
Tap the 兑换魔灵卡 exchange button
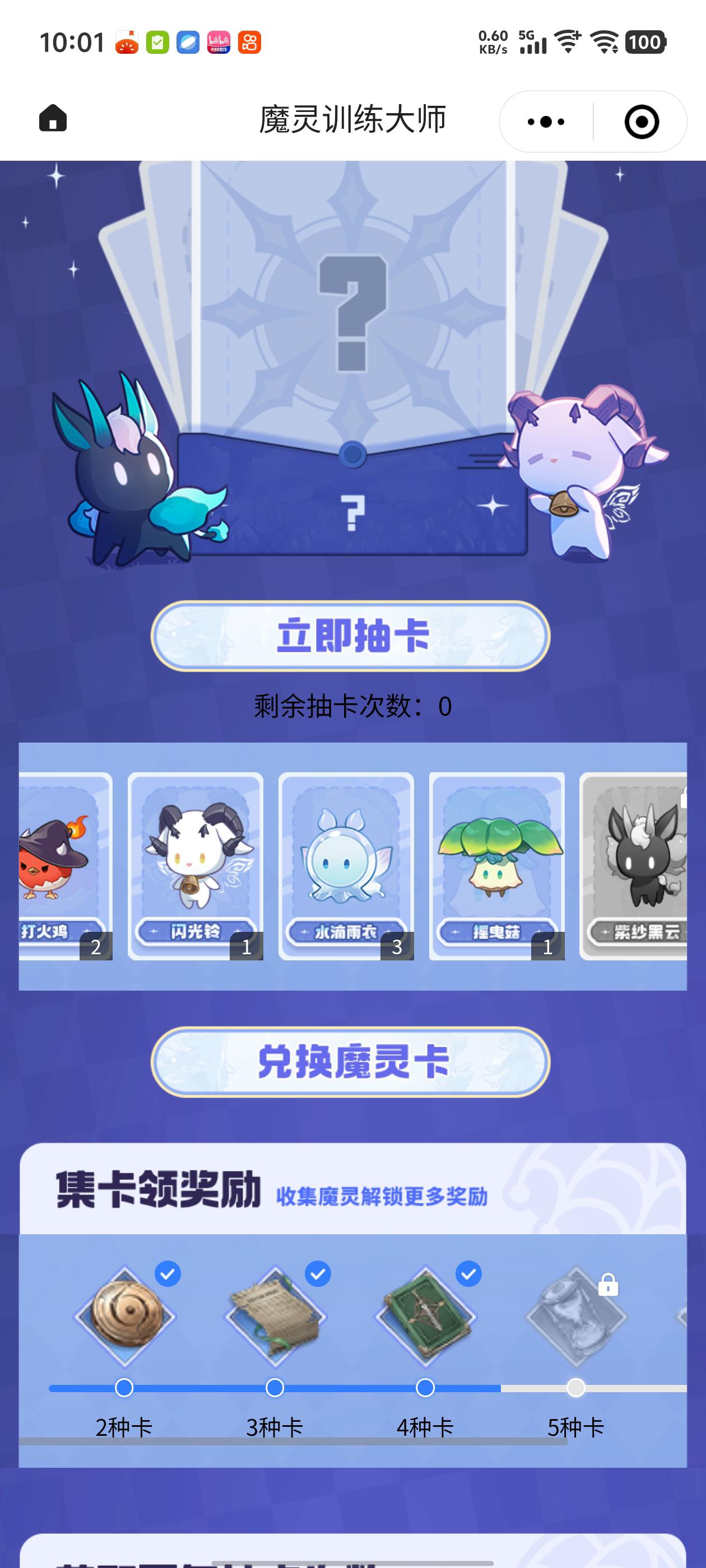click(350, 1062)
